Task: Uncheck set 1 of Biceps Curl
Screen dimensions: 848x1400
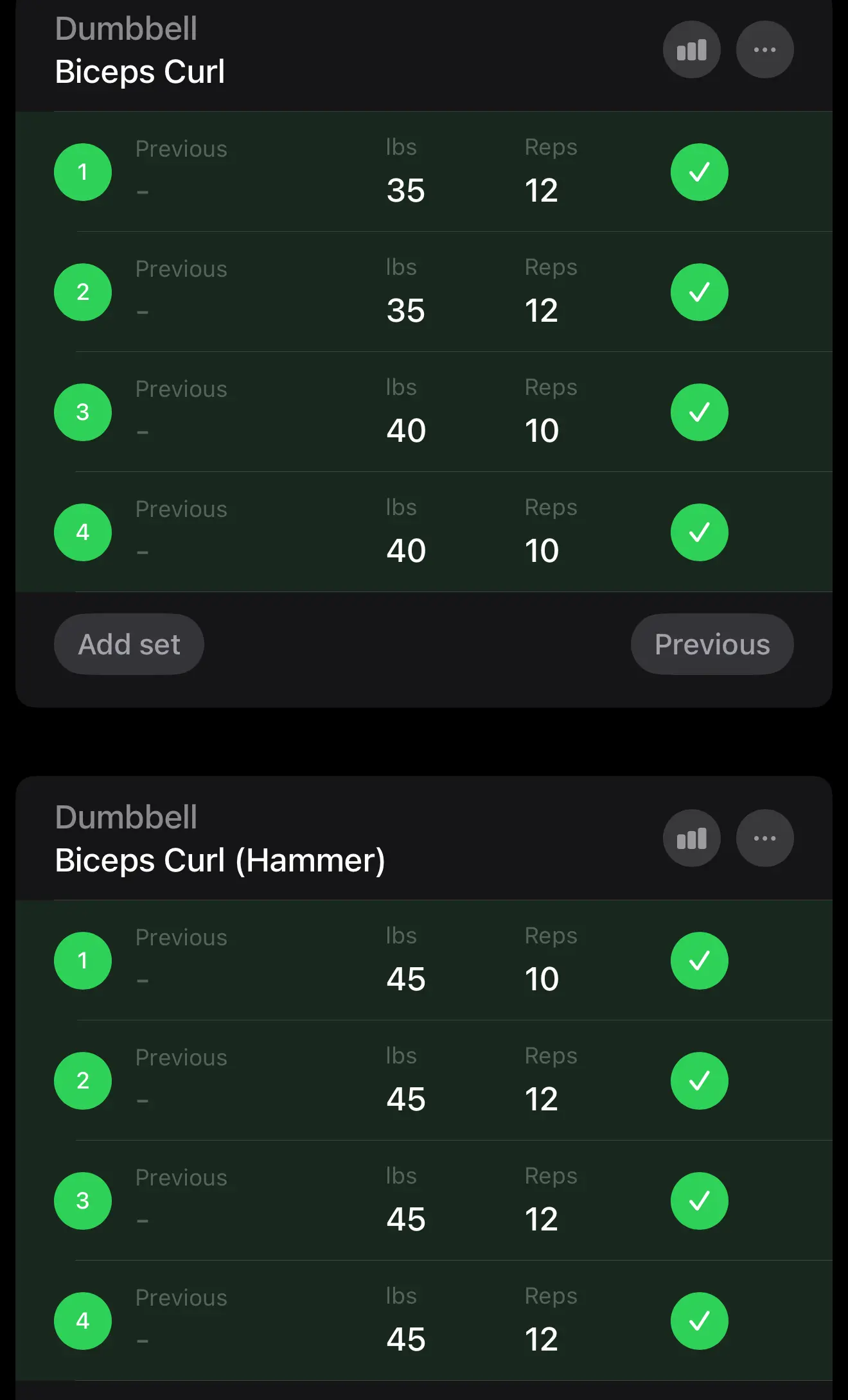Action: click(x=699, y=172)
